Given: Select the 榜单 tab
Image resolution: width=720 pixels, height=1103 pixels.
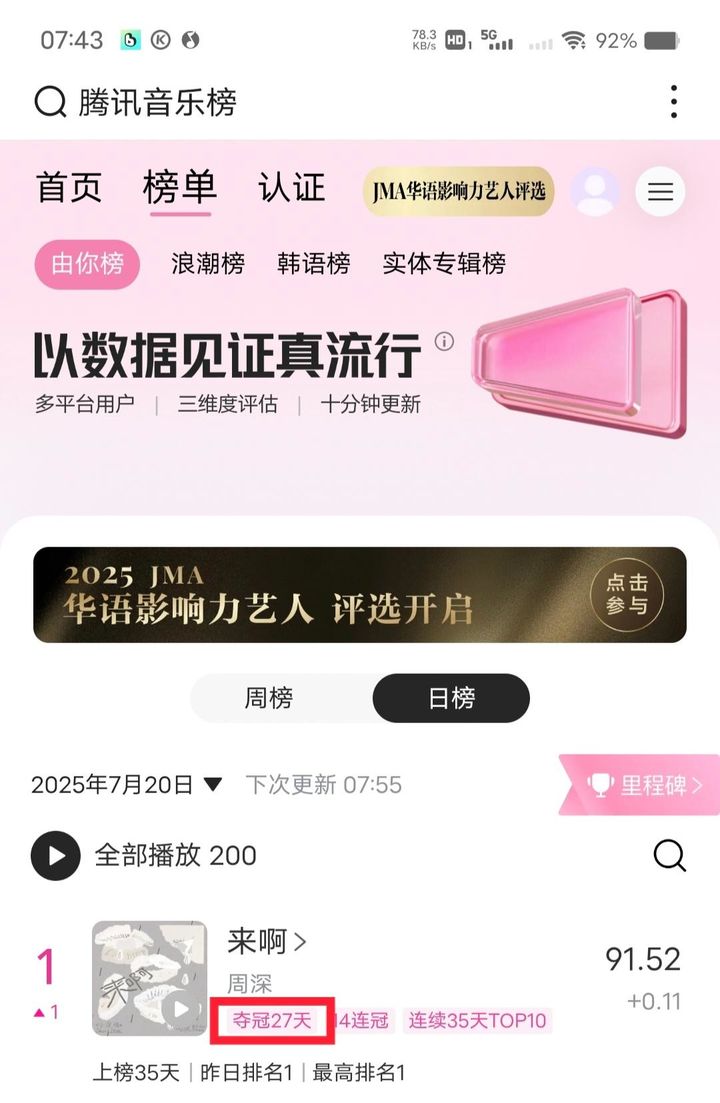Looking at the screenshot, I should 180,188.
